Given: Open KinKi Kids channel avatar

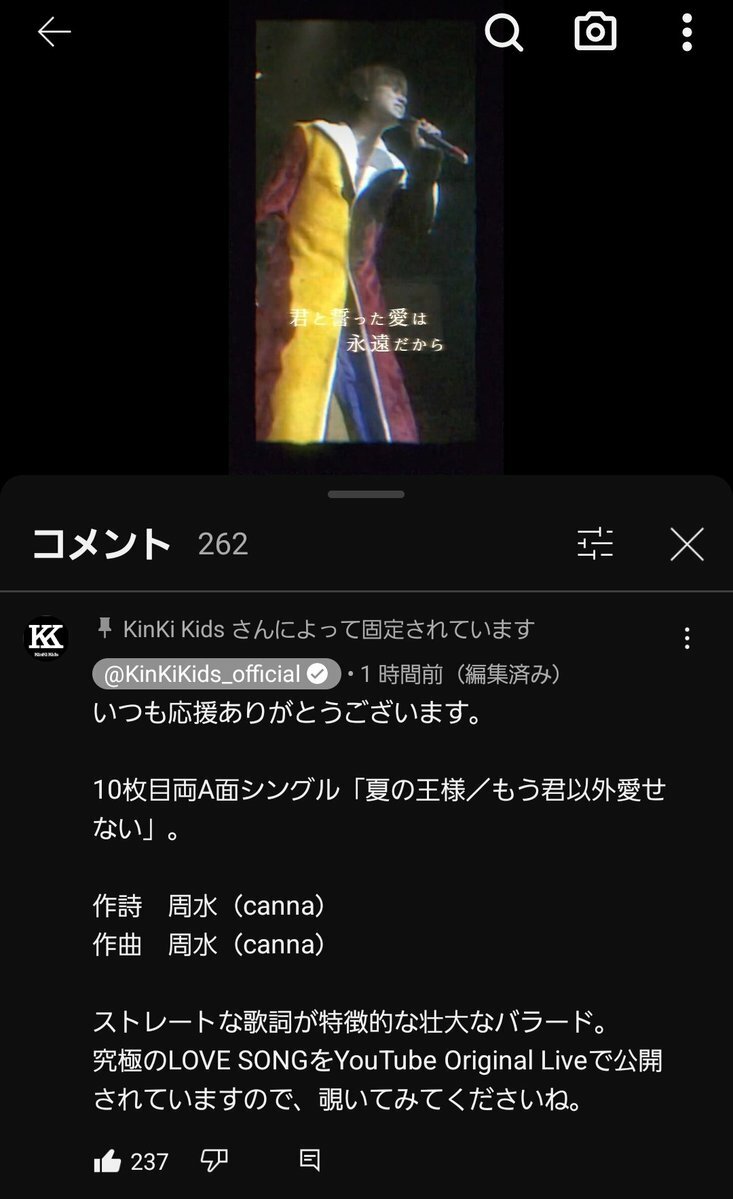Looking at the screenshot, I should (46, 638).
